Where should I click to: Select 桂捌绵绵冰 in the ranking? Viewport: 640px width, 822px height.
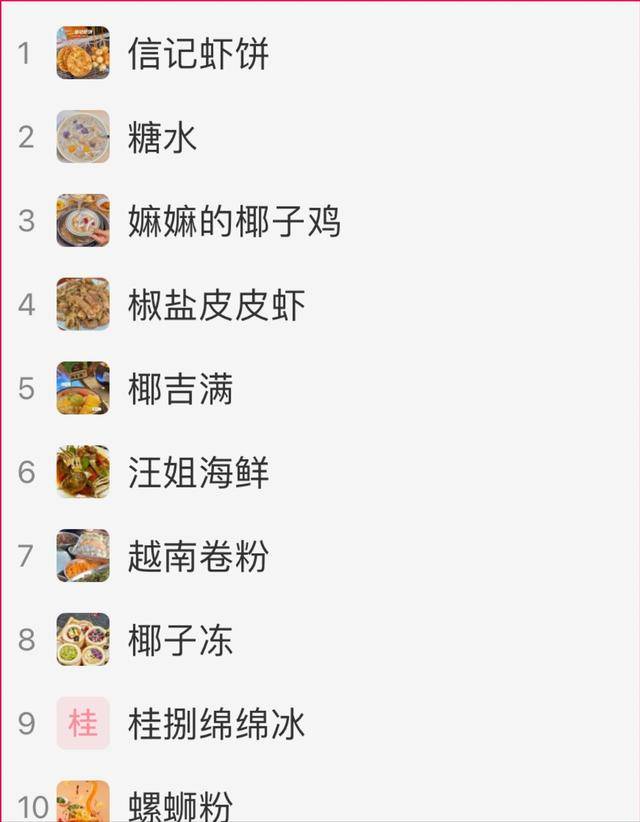click(216, 723)
